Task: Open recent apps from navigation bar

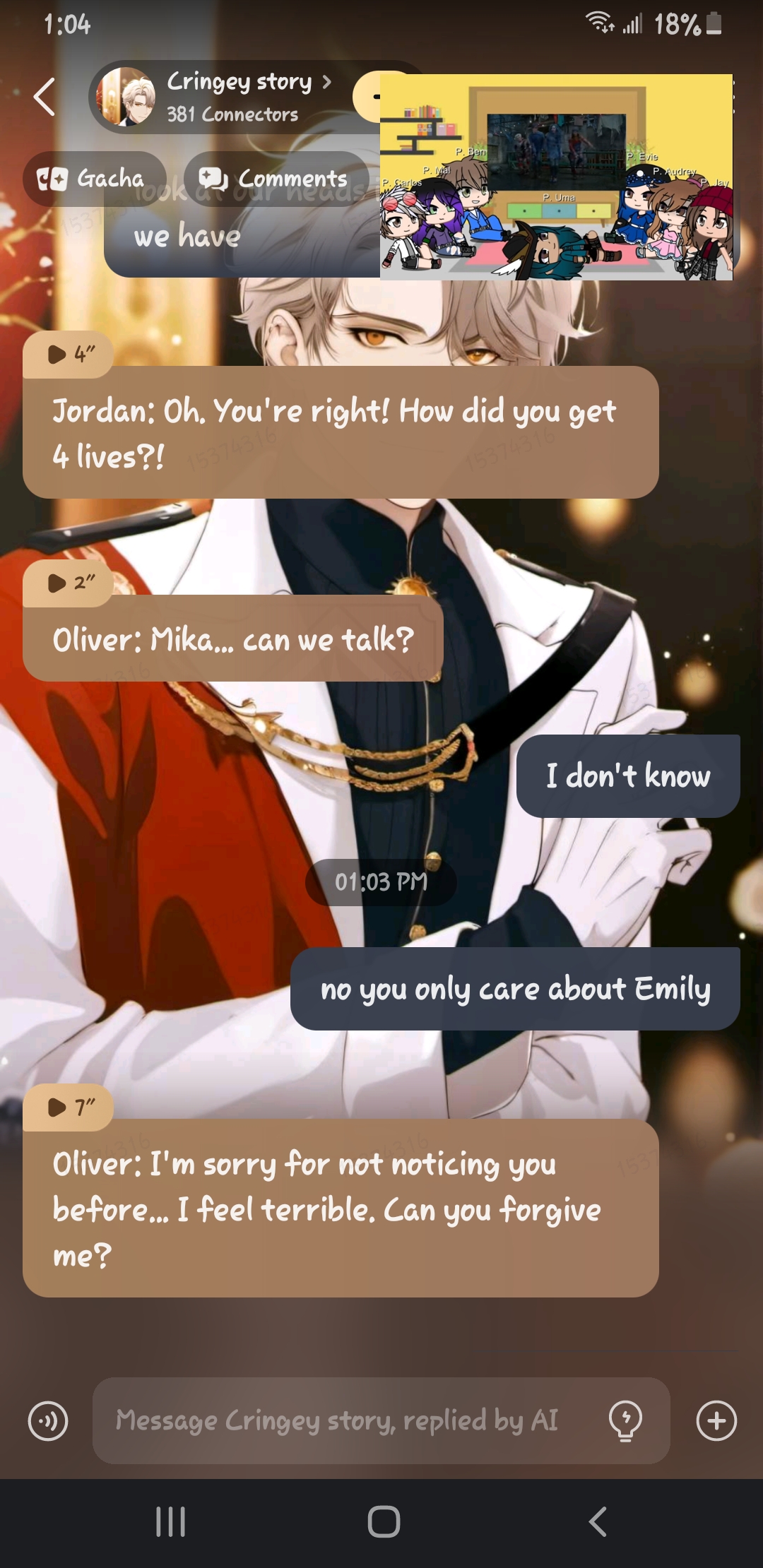Action: [x=170, y=1521]
